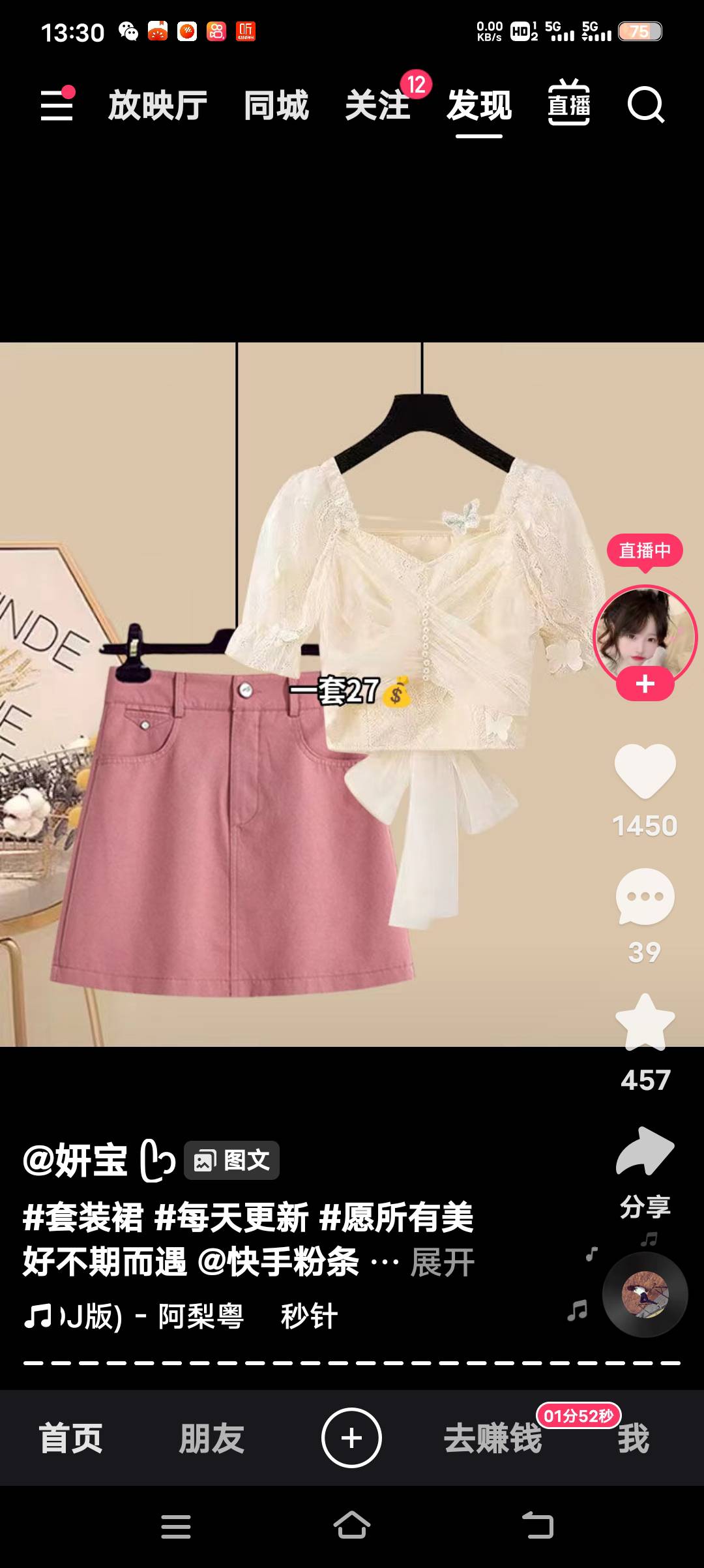704x1568 pixels.
Task: Open the 关注 tab
Action: [378, 105]
